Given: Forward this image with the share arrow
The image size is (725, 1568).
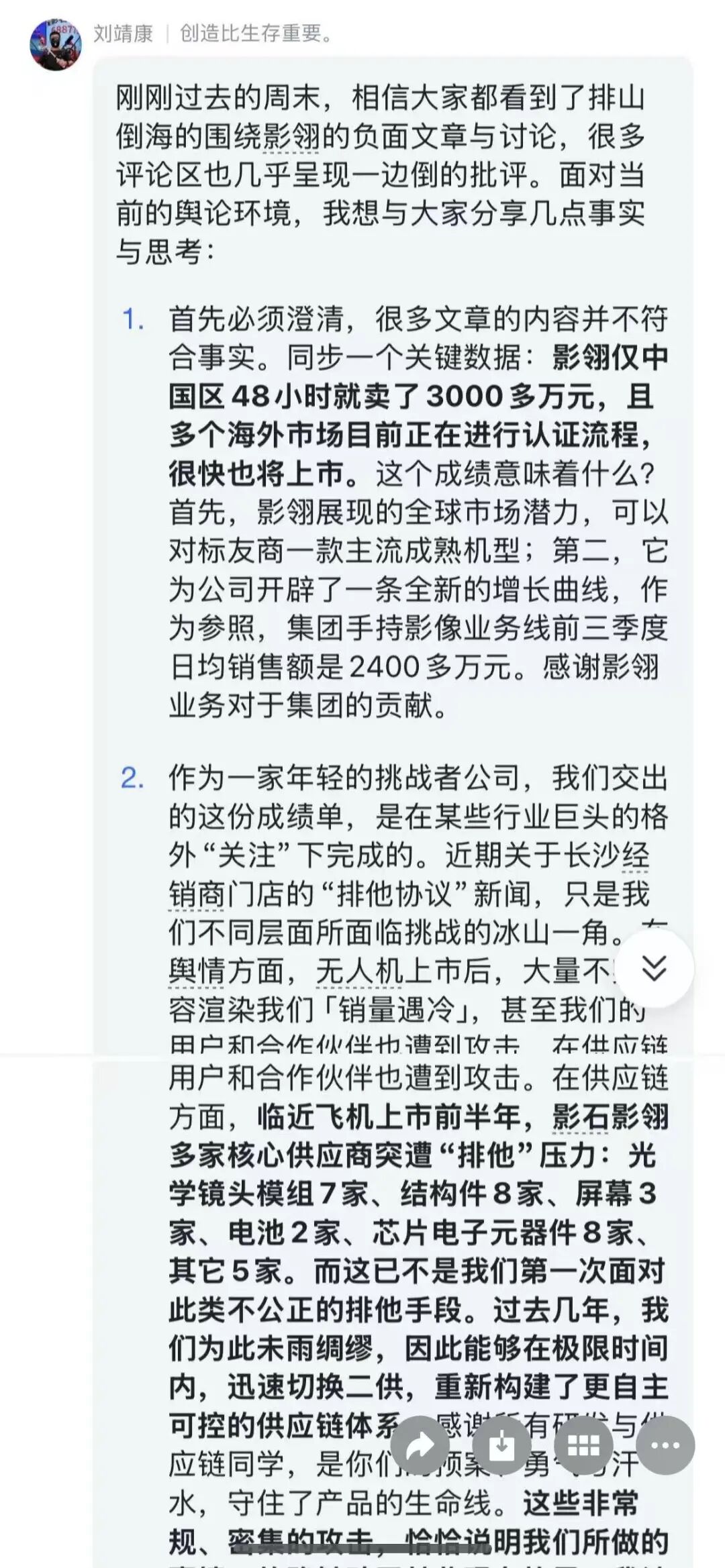Looking at the screenshot, I should click(x=420, y=1446).
